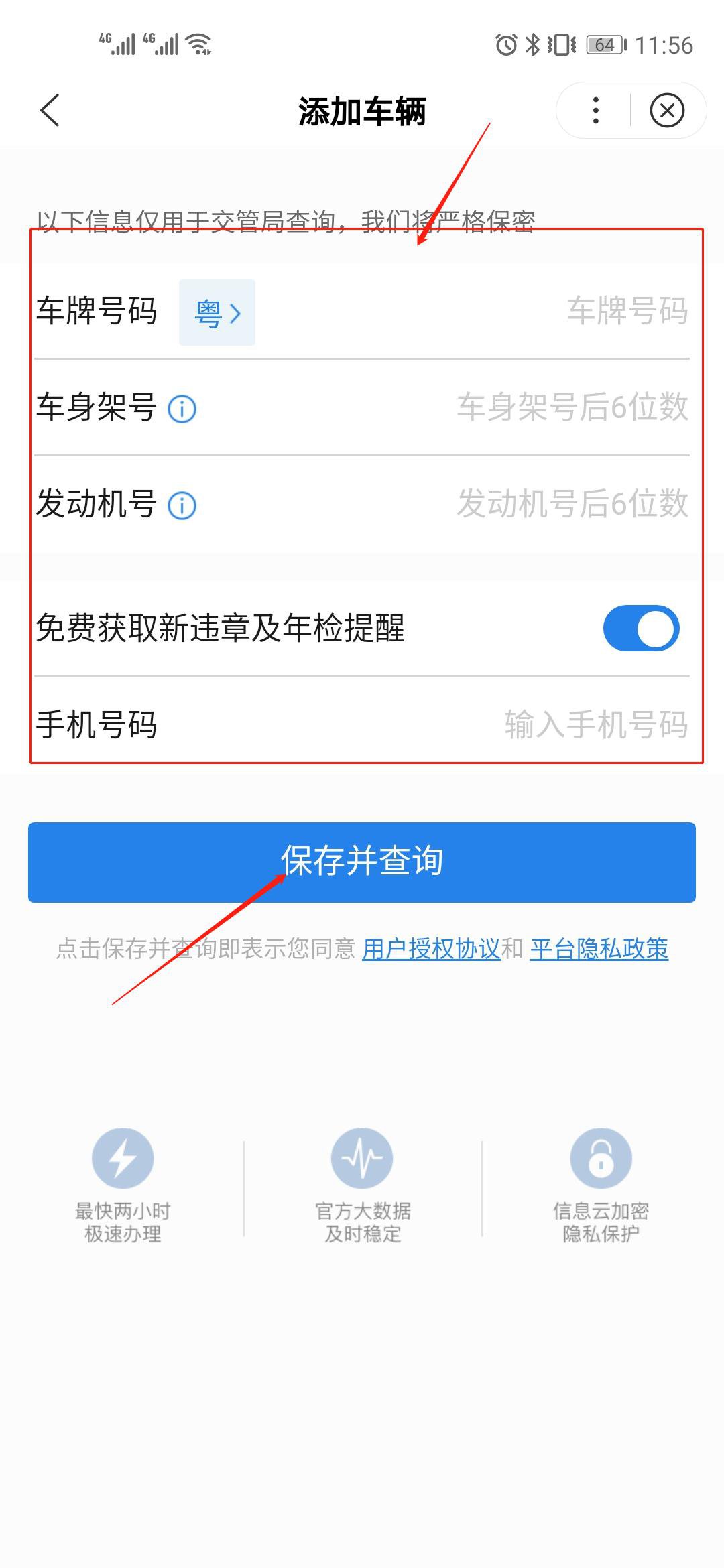Image resolution: width=724 pixels, height=1568 pixels.
Task: Open 用户授权协议 link
Action: pyautogui.click(x=431, y=949)
